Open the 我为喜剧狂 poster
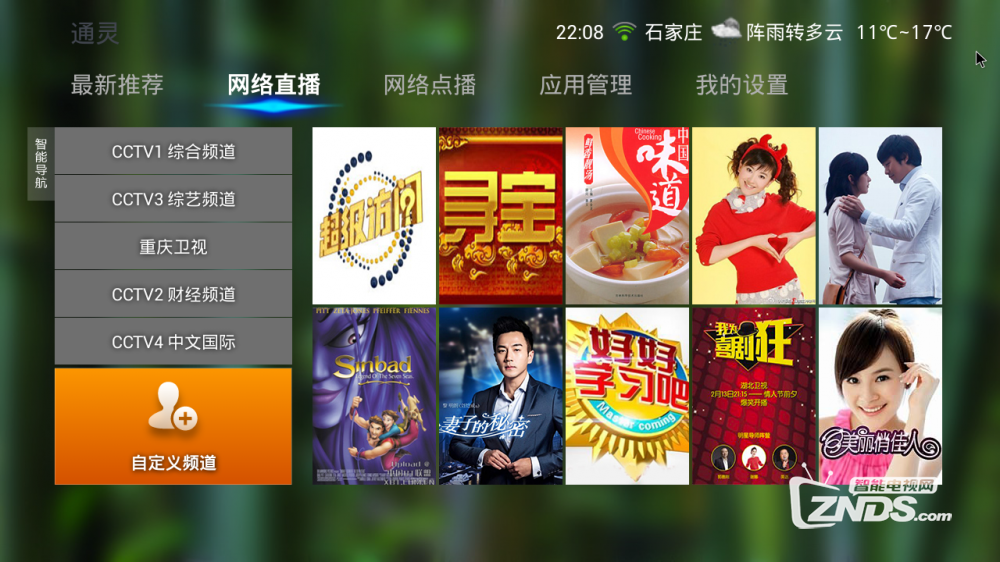Image resolution: width=1000 pixels, height=562 pixels. pos(754,396)
